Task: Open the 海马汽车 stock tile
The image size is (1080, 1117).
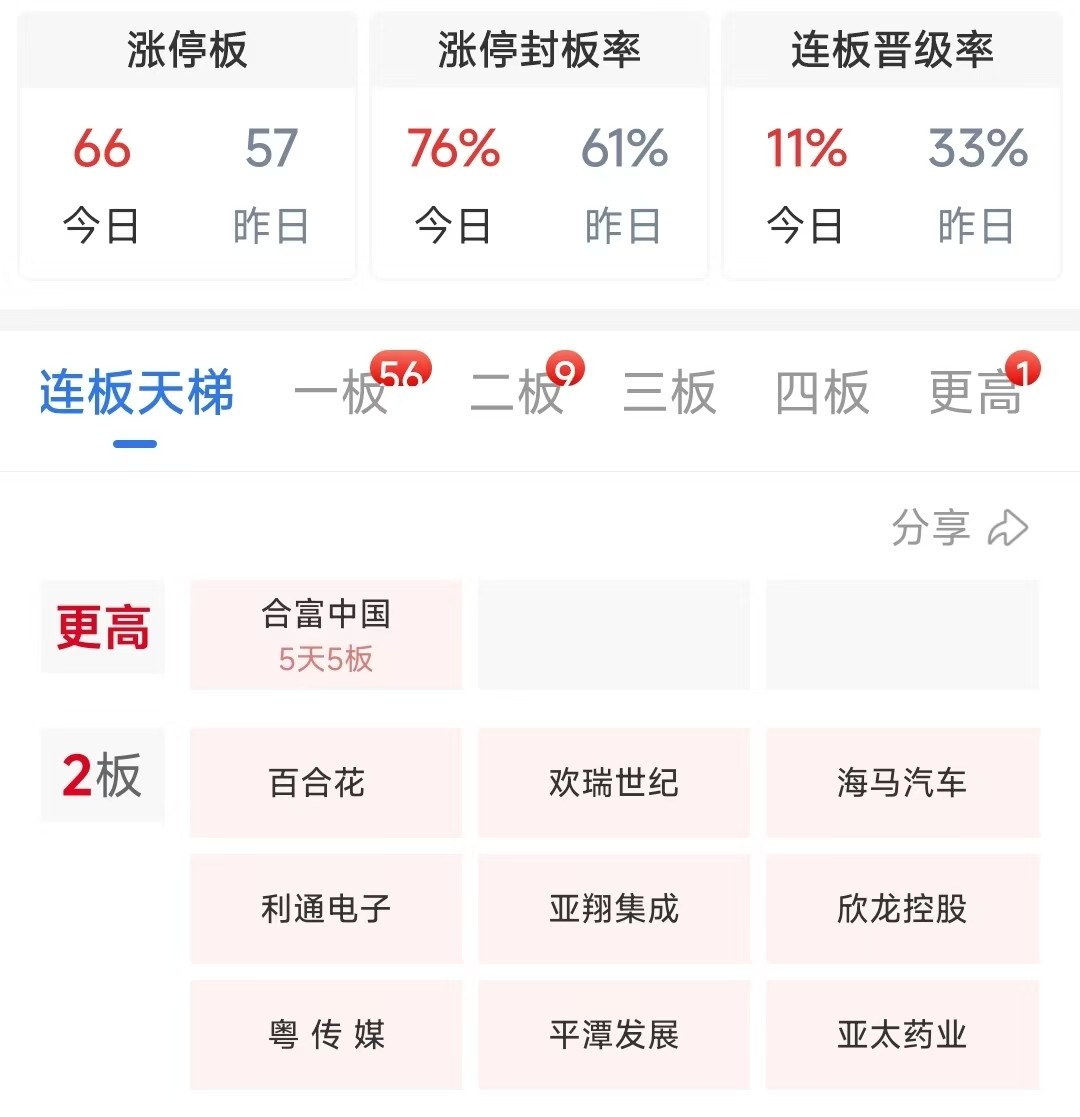Action: click(902, 782)
